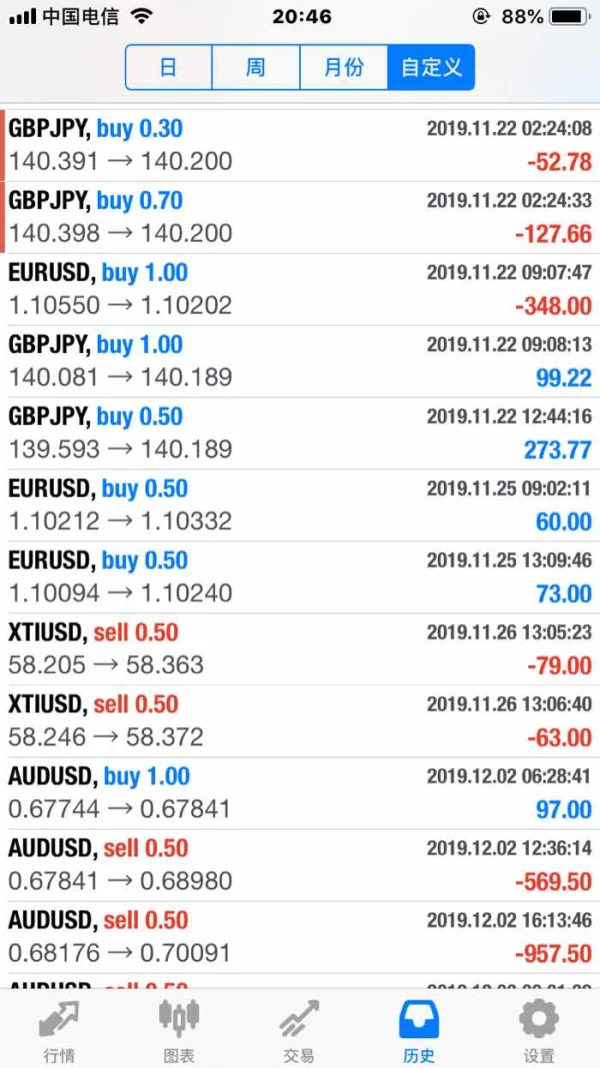Select the 周 (week) period
Viewport: 600px width, 1068px height.
[256, 68]
